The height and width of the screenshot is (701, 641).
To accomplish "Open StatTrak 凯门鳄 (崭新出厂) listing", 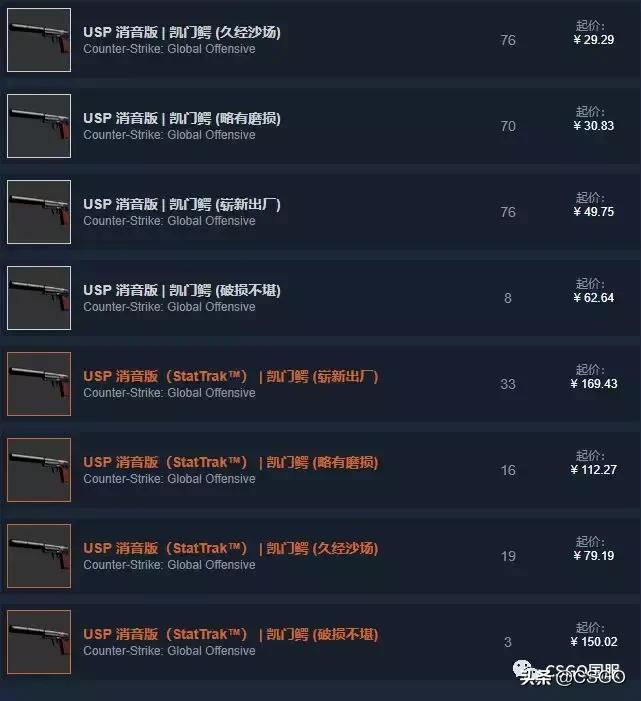I will pos(230,377).
